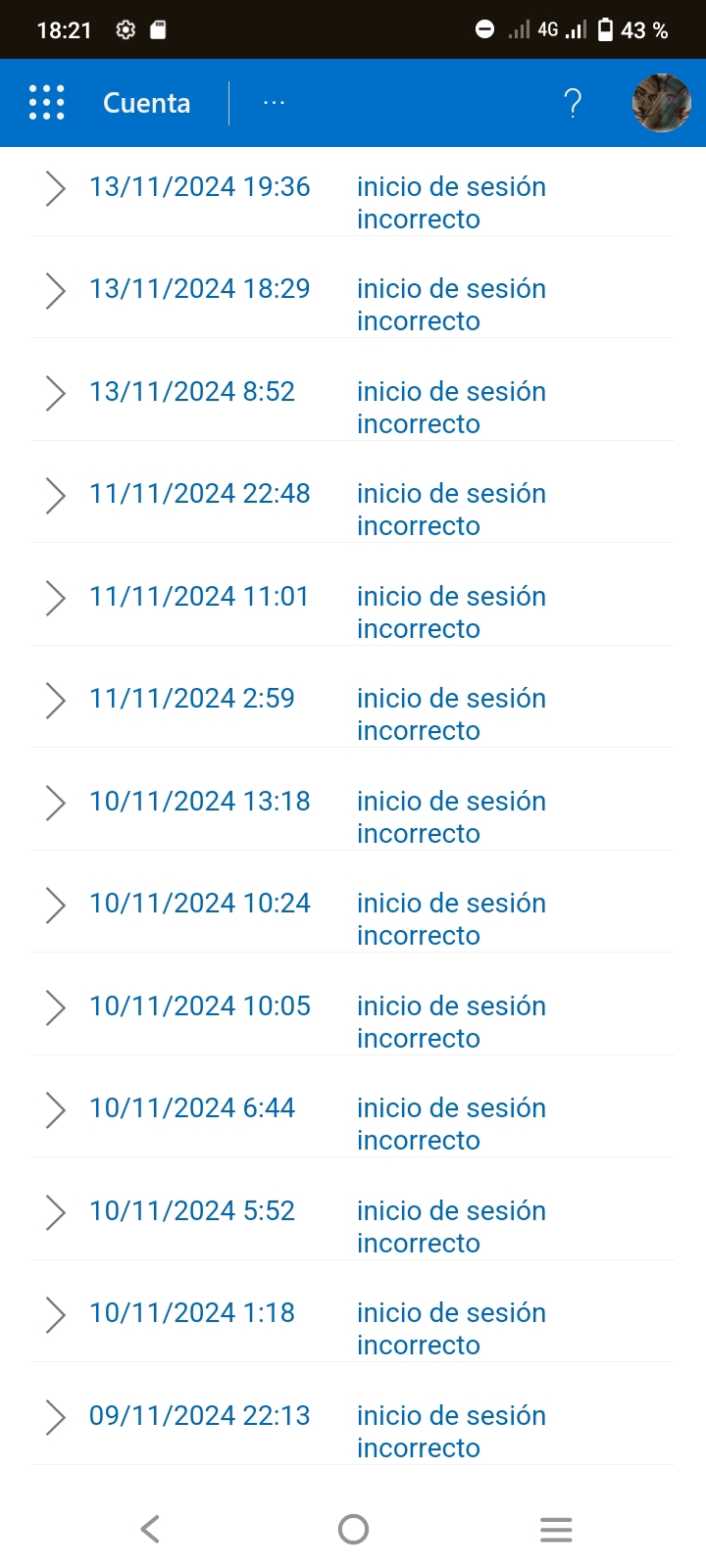The image size is (706, 1568).
Task: Expand the 11/11/2024 22:48 sign-in entry
Action: point(56,495)
